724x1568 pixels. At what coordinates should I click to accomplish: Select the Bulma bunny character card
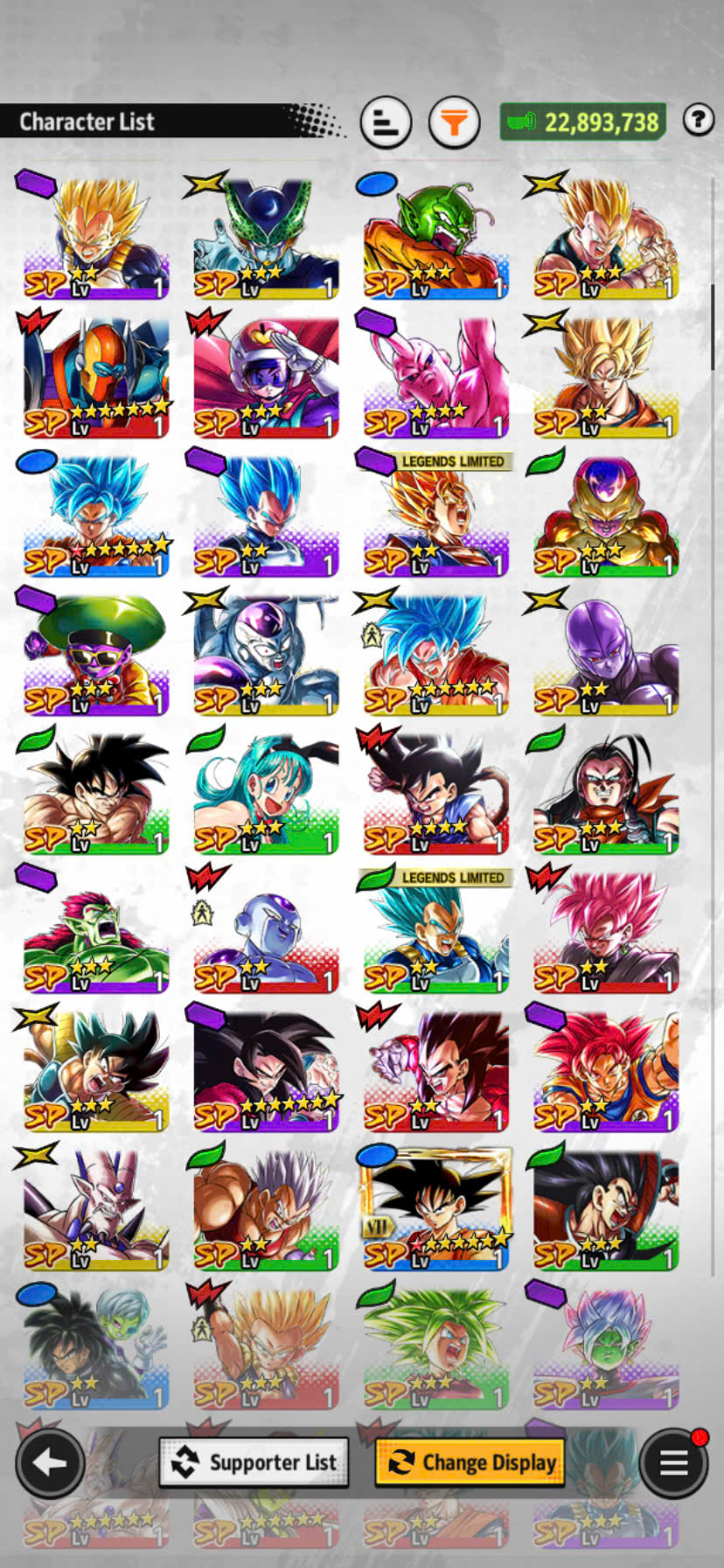coord(266,792)
